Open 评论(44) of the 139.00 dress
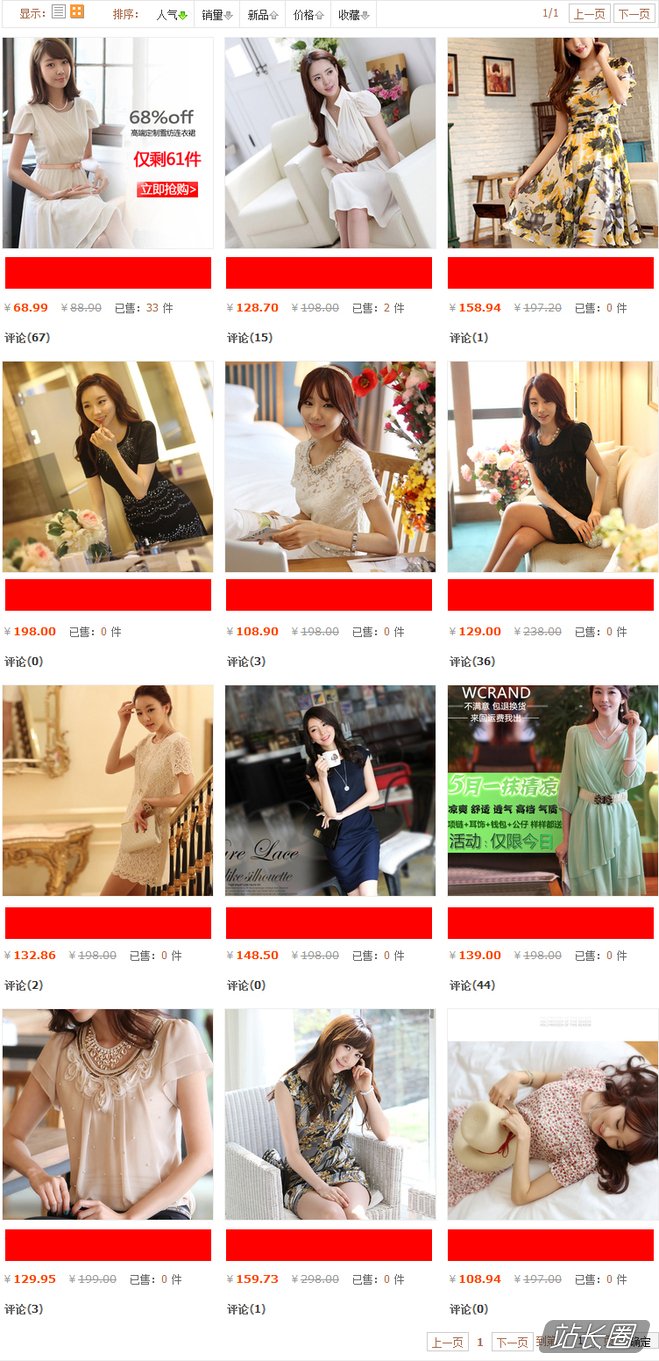The height and width of the screenshot is (1361, 659). tap(472, 985)
